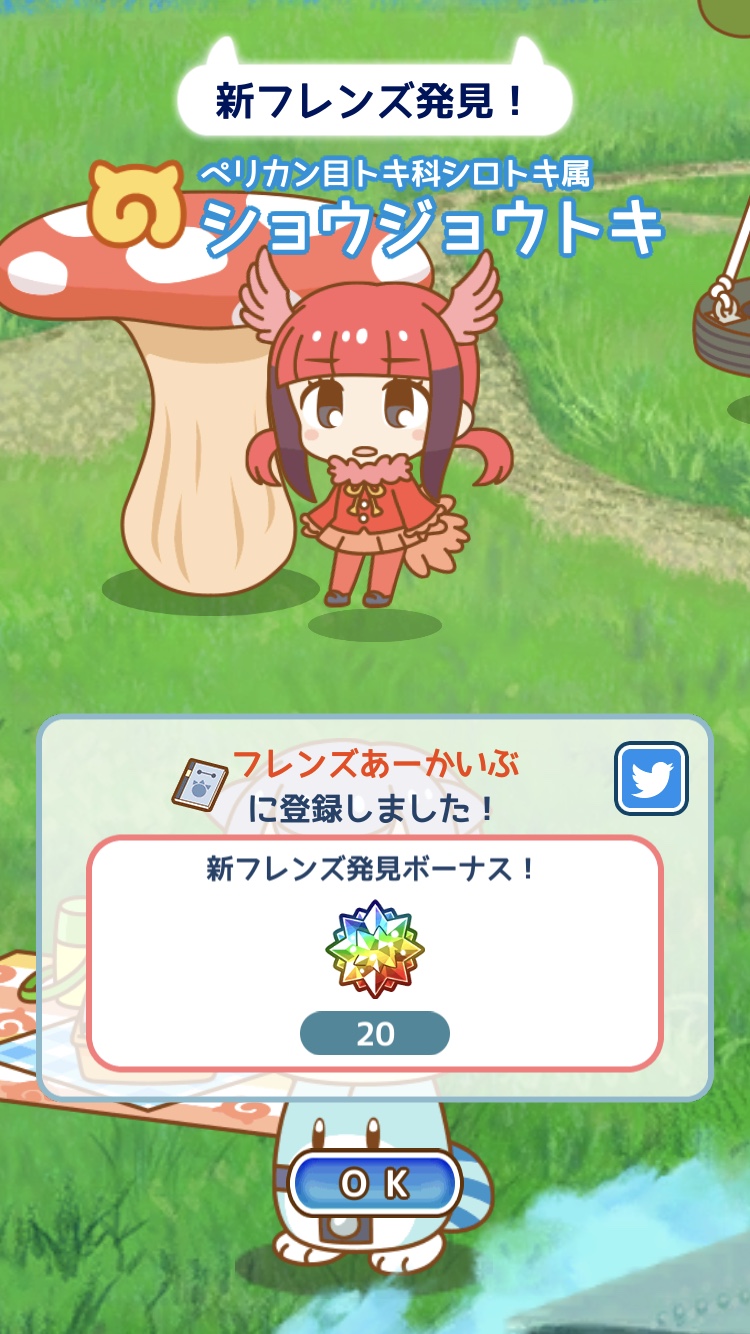Share the new friend on Twitter
This screenshot has height=1334, width=750.
point(651,778)
